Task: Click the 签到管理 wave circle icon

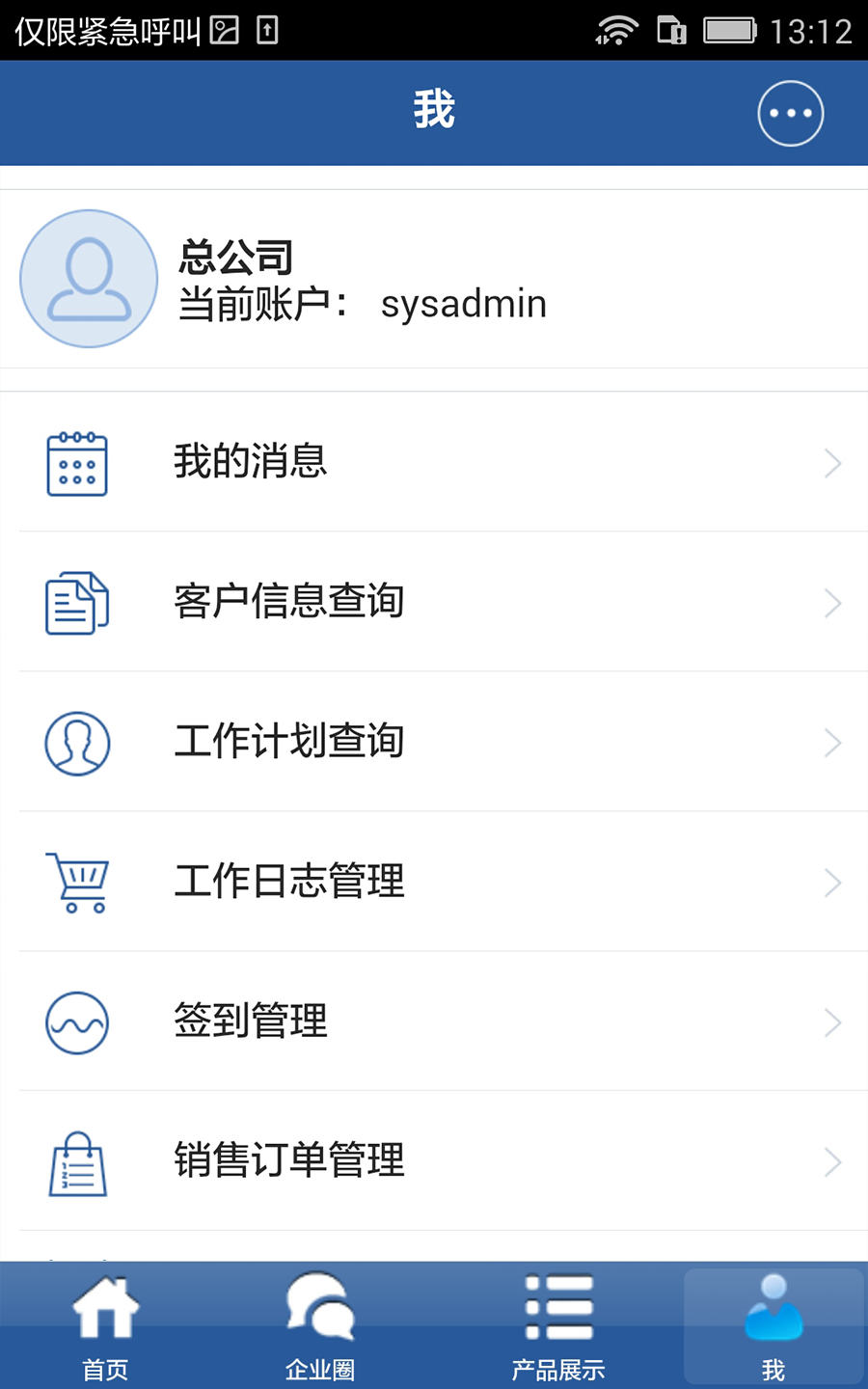Action: [x=77, y=1021]
